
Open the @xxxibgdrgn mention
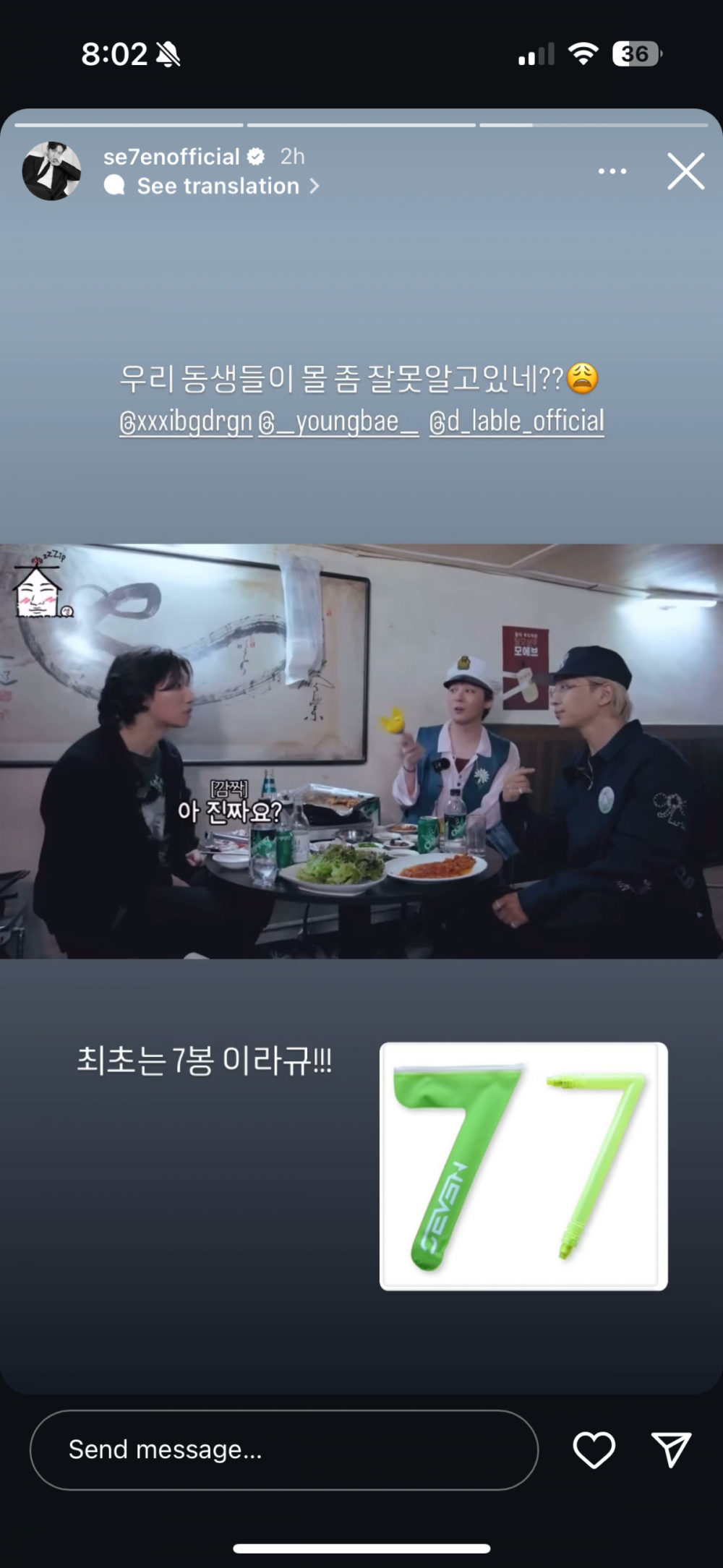pos(186,422)
